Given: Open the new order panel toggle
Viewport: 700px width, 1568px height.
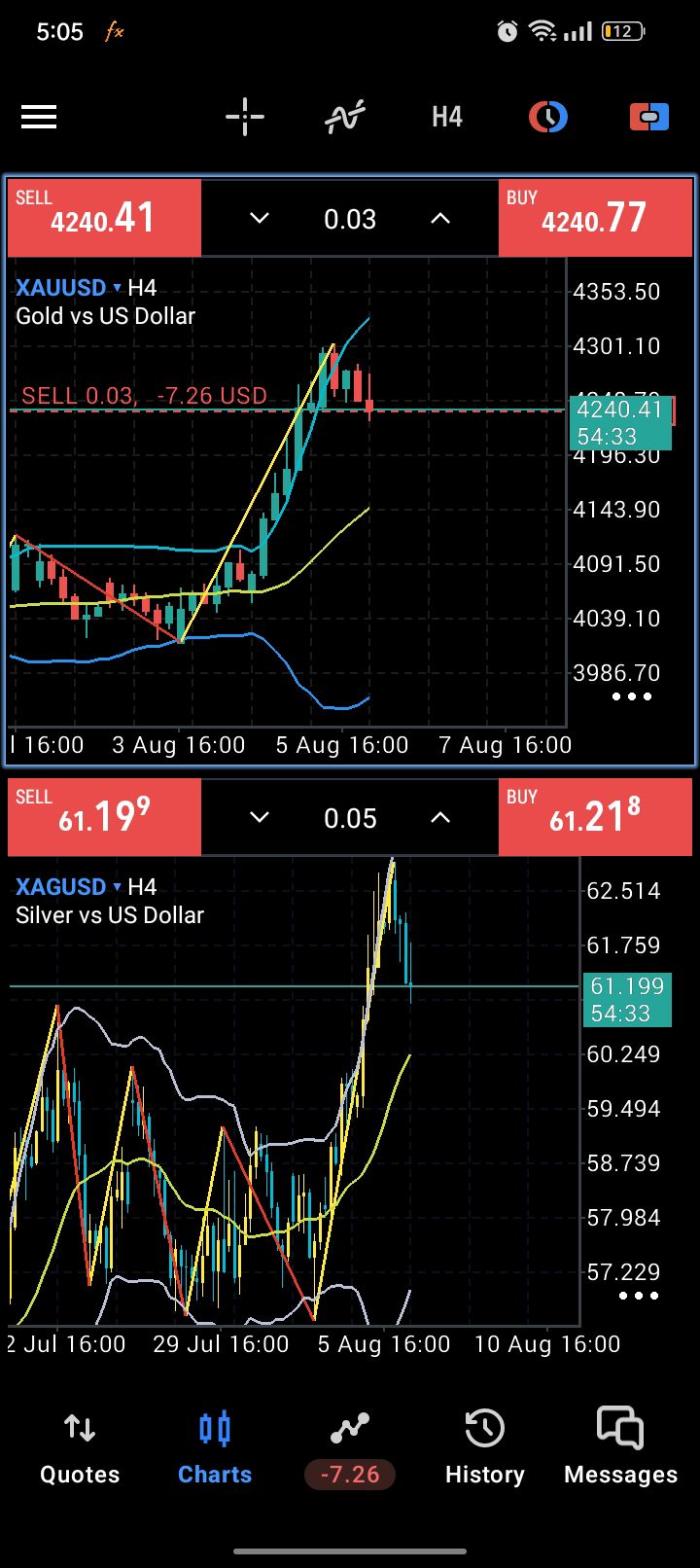Looking at the screenshot, I should (649, 118).
